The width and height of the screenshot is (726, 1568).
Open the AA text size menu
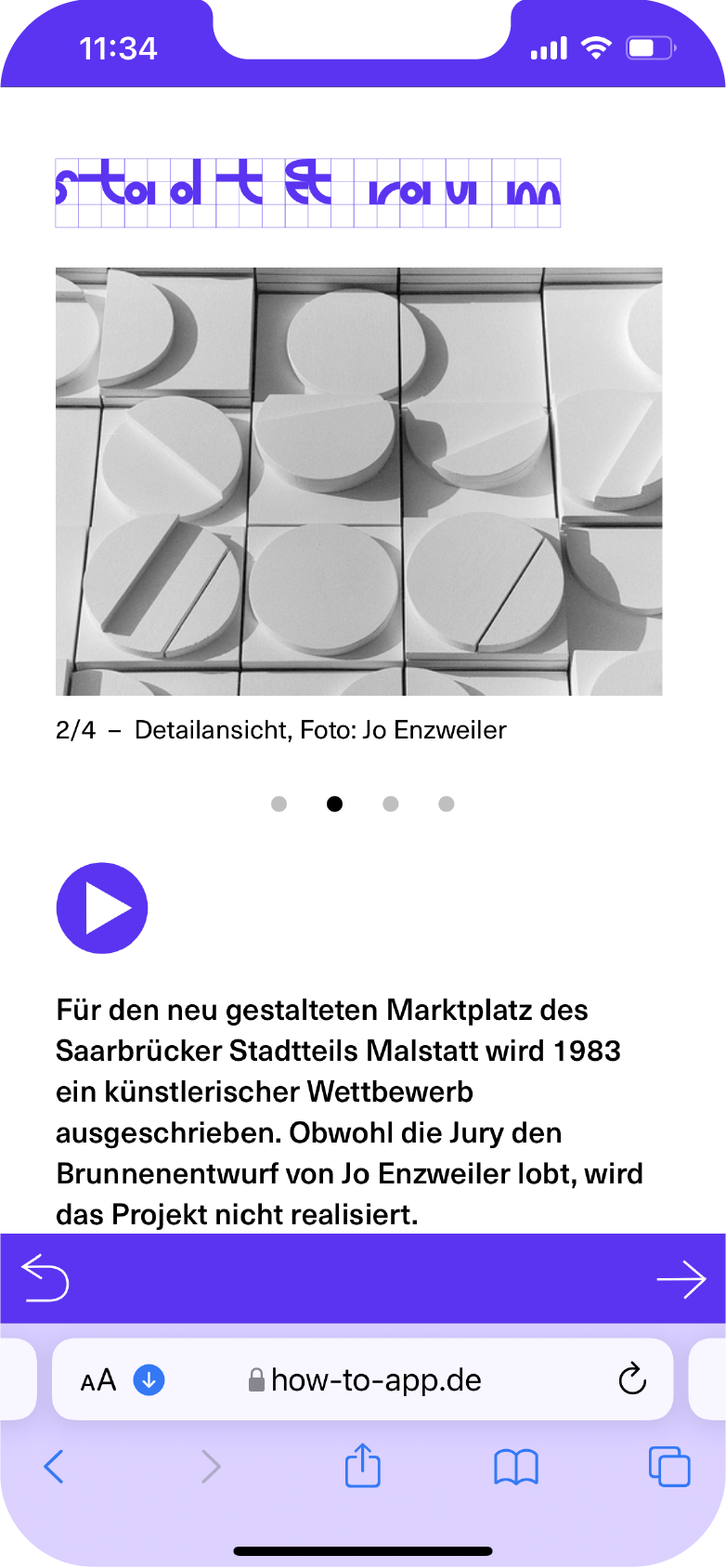tap(98, 1380)
